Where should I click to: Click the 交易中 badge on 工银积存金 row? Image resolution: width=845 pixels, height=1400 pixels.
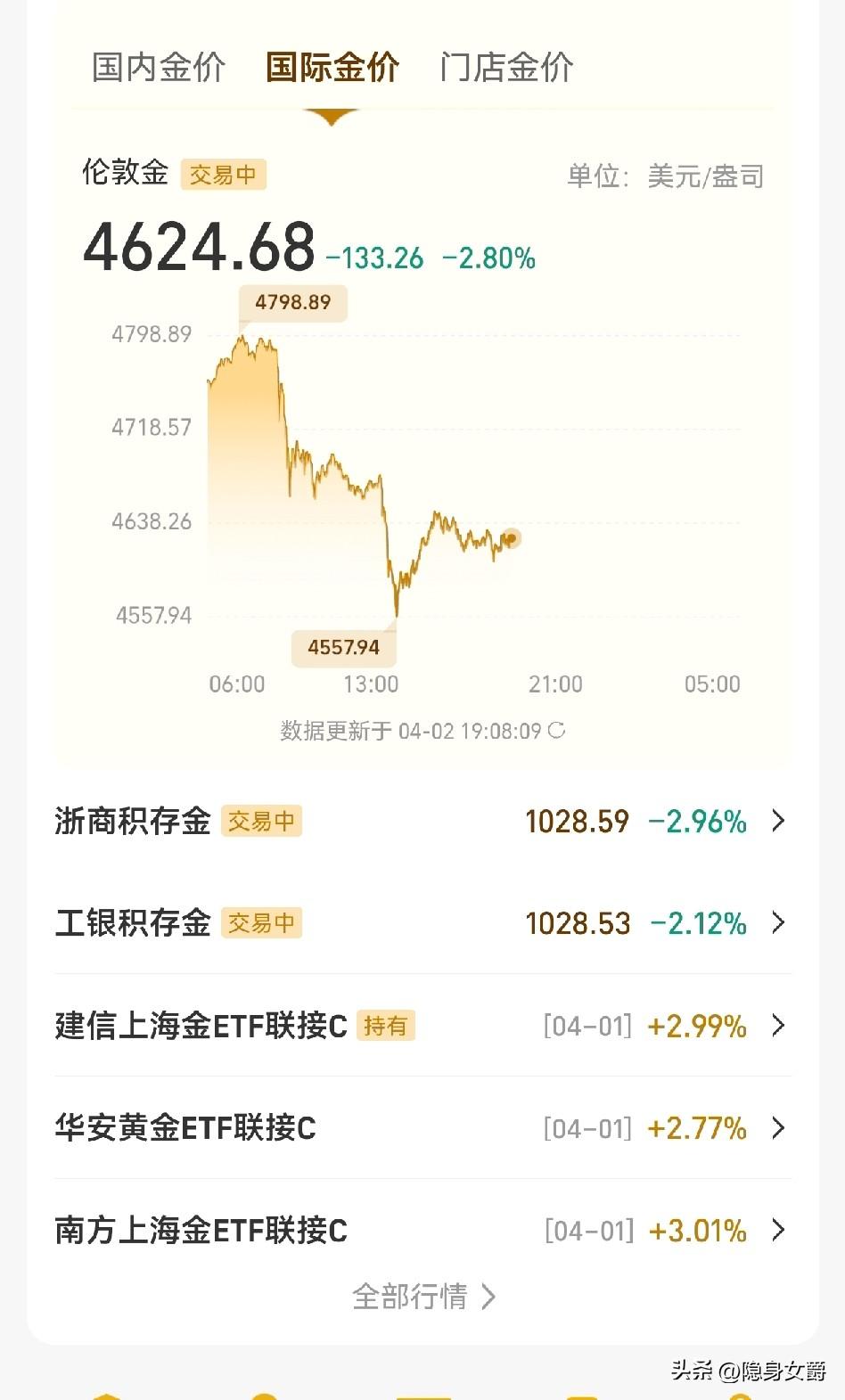[262, 924]
